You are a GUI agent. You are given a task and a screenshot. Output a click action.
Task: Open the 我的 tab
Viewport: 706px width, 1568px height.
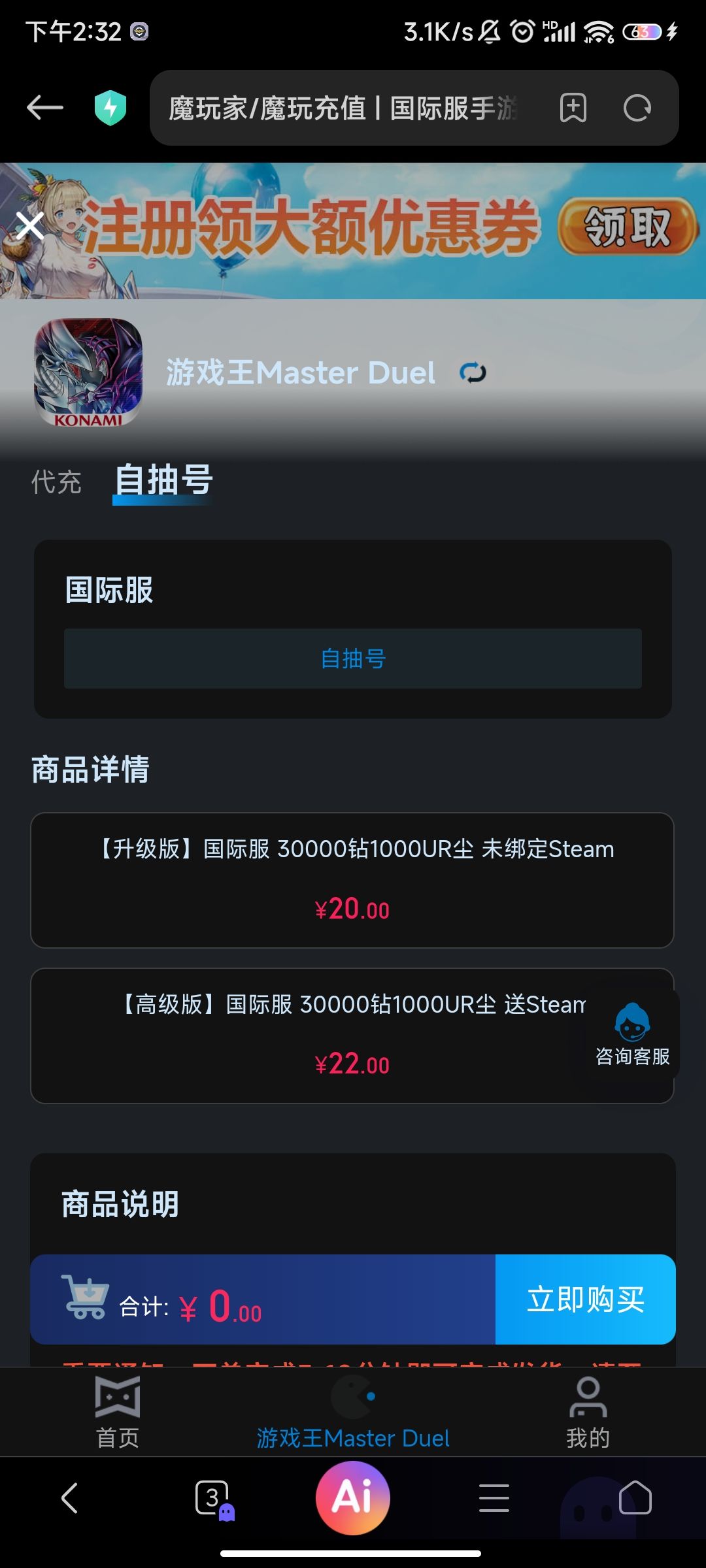click(588, 1413)
